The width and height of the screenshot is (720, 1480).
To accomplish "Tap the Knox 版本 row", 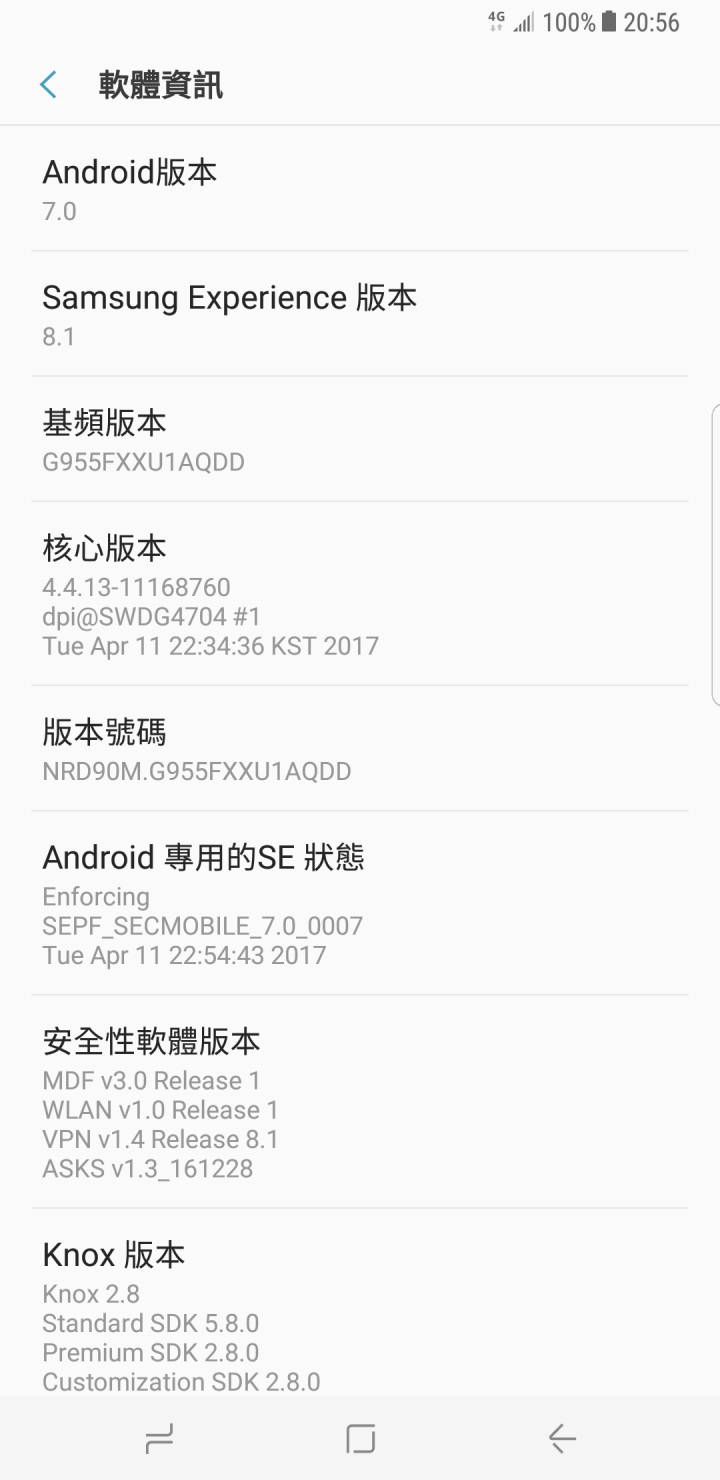I will click(x=360, y=1302).
